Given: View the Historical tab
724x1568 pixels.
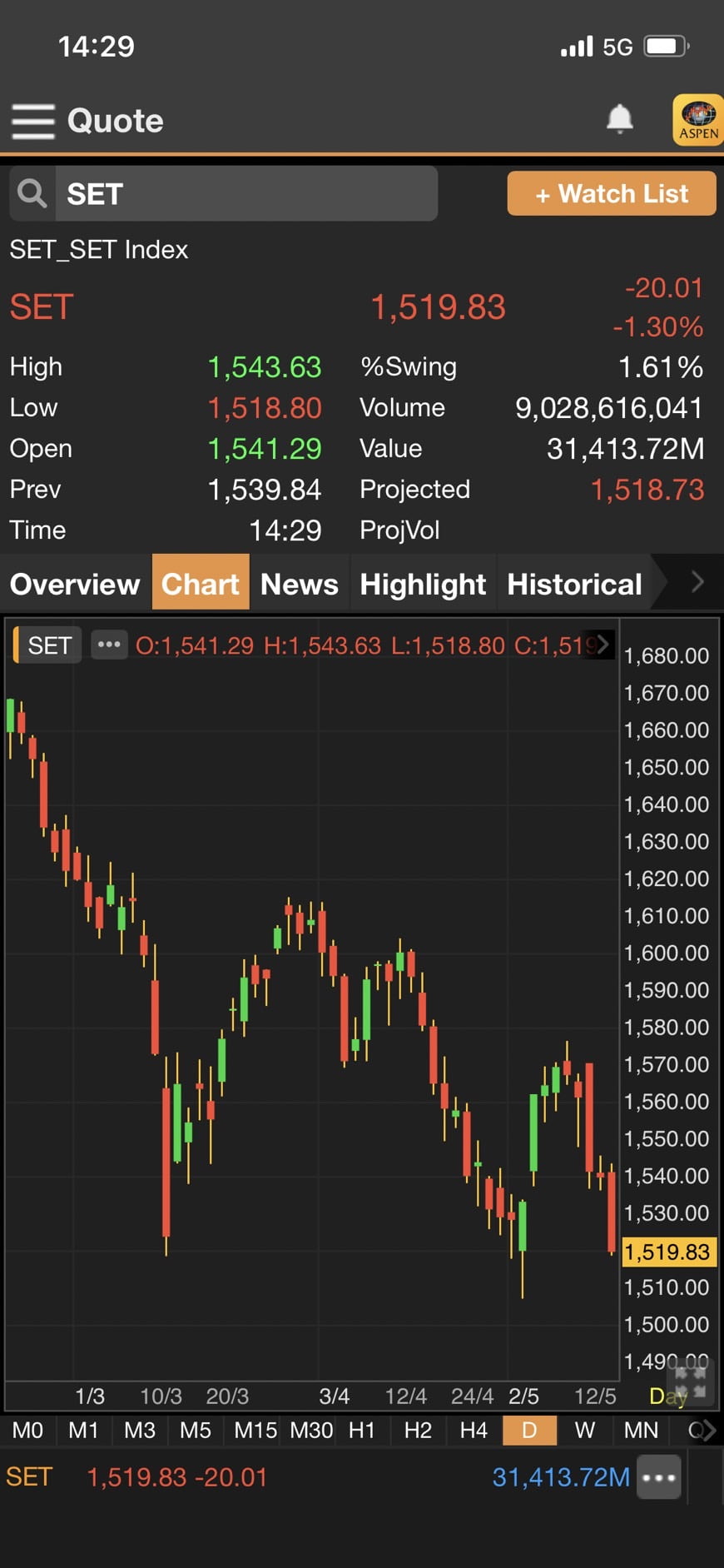Looking at the screenshot, I should [574, 584].
